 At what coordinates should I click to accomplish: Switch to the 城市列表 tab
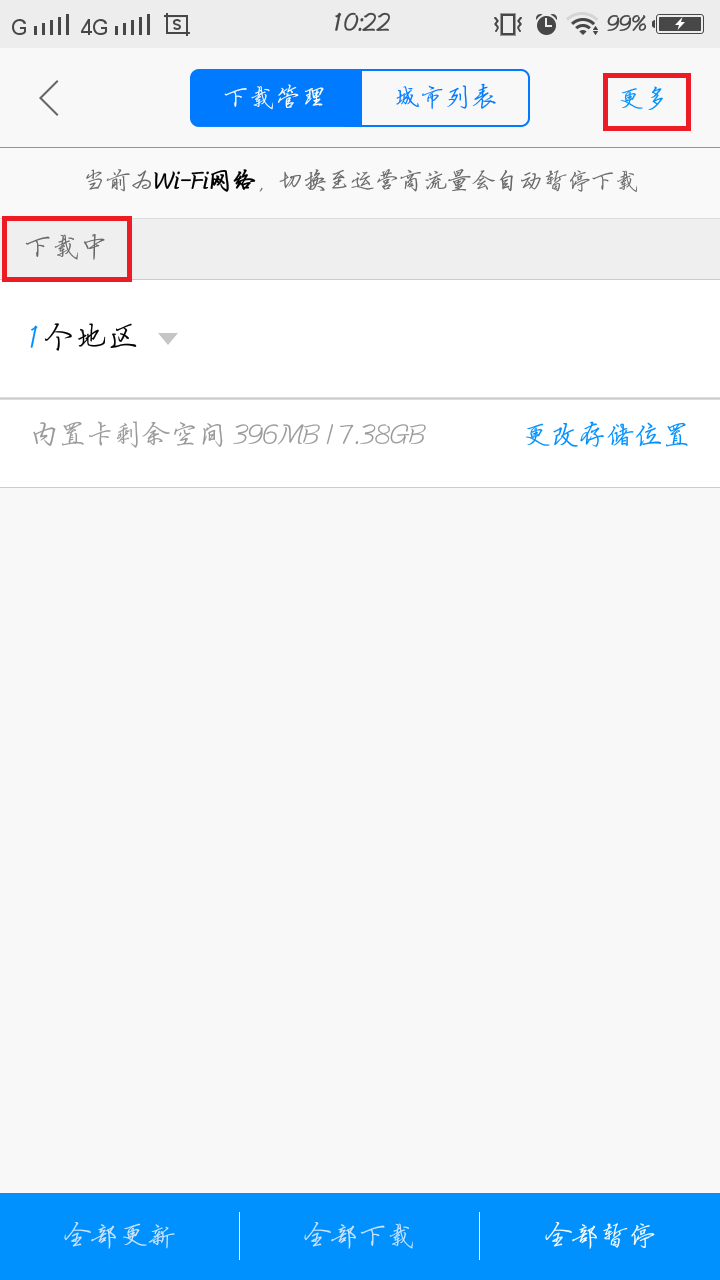point(445,98)
